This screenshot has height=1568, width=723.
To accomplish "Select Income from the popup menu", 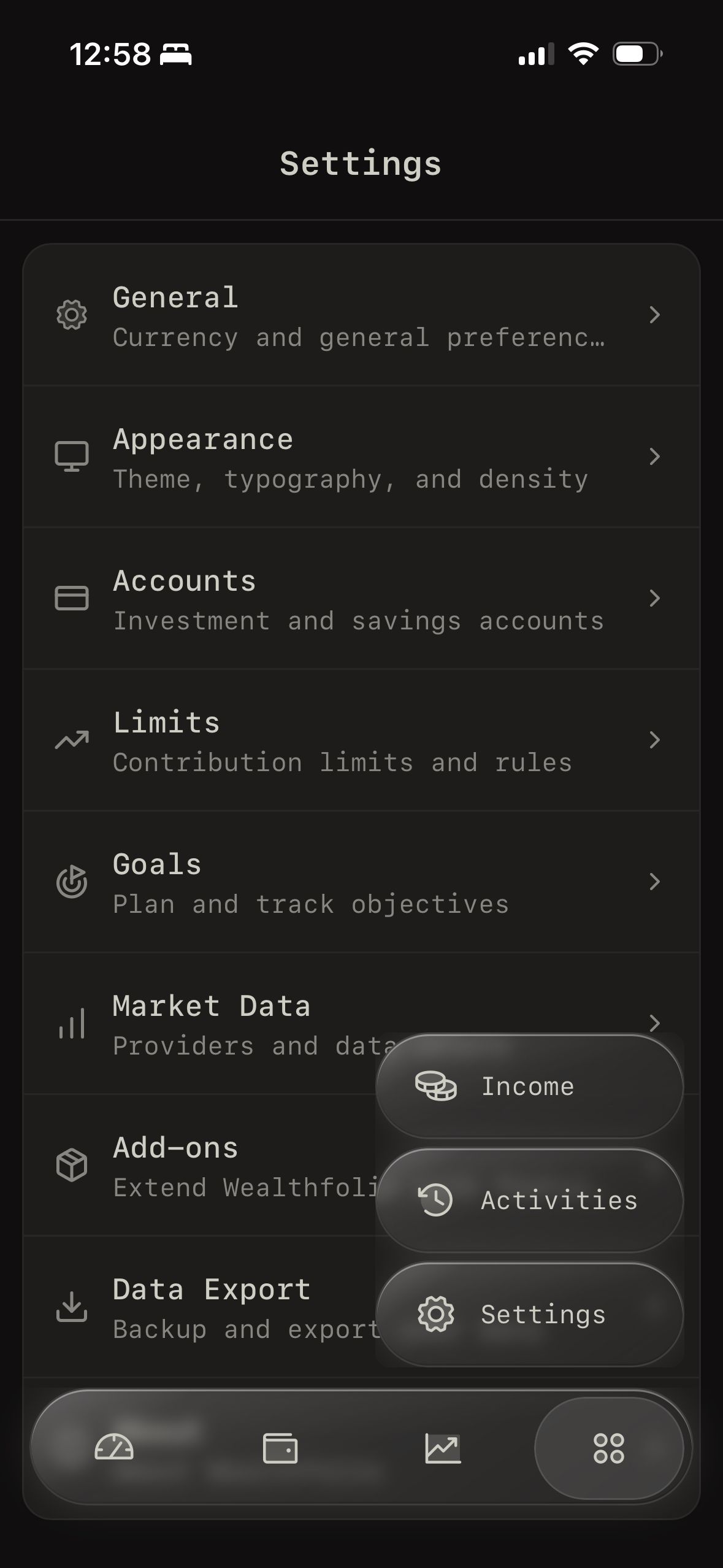I will 529,1086.
